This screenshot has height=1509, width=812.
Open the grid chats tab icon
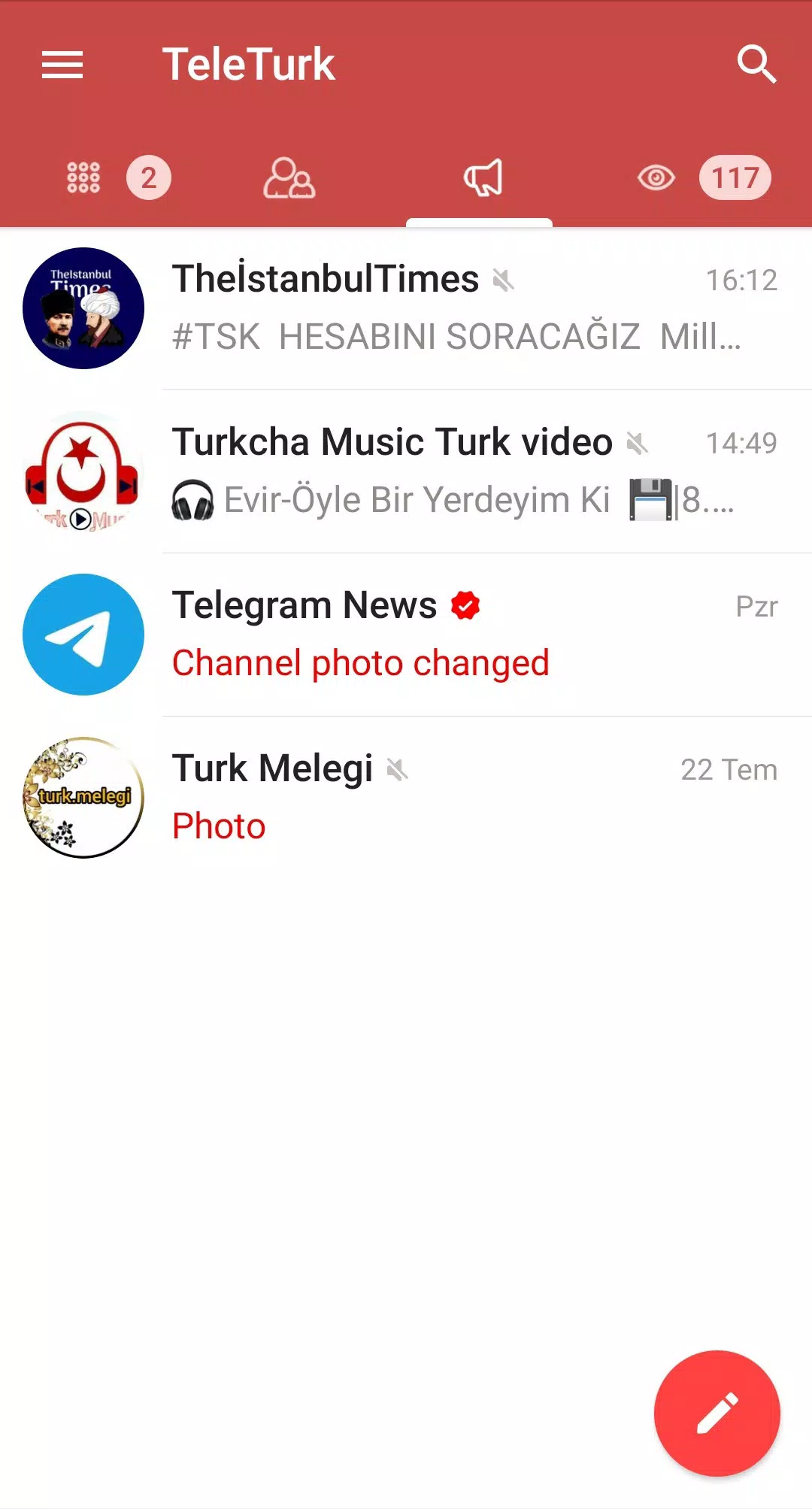point(81,177)
